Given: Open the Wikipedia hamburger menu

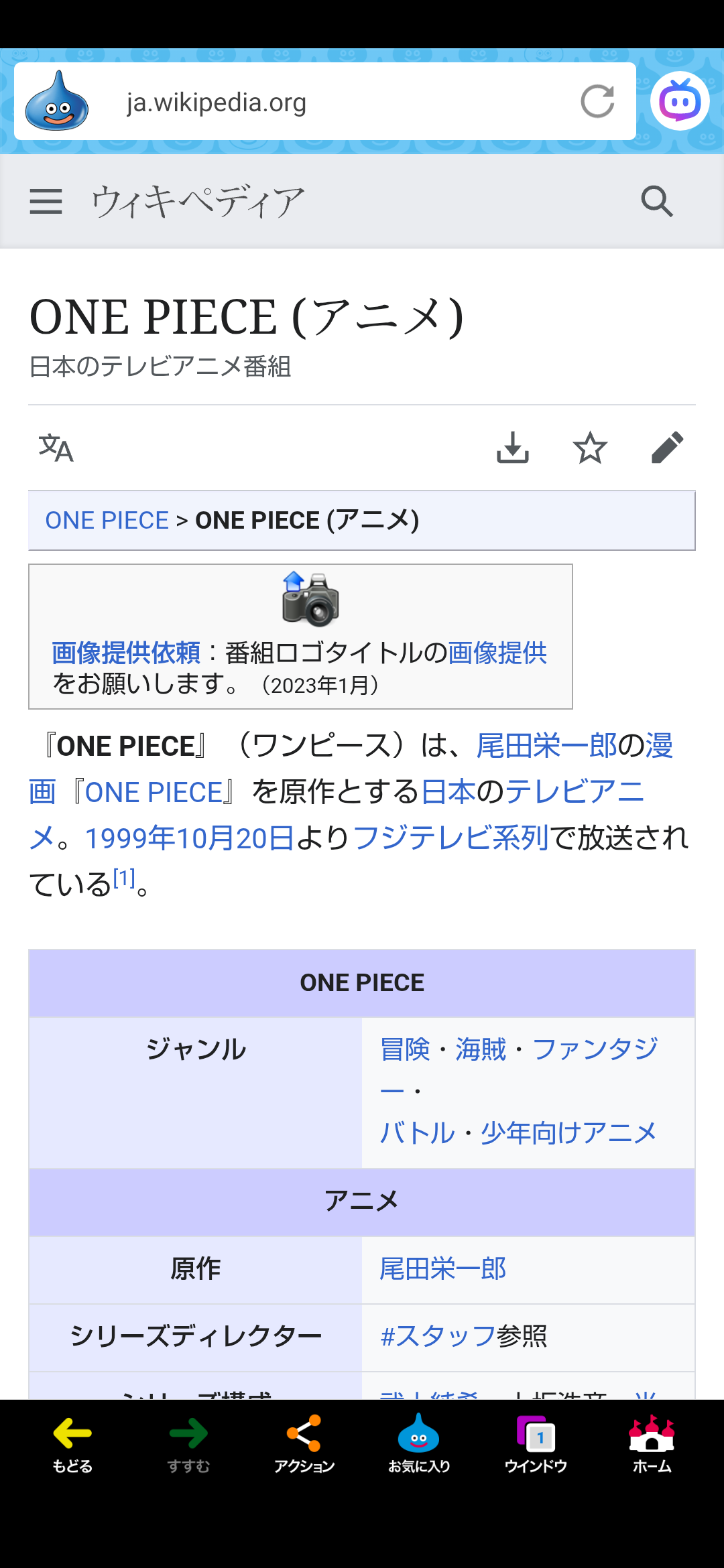Looking at the screenshot, I should coord(46,201).
